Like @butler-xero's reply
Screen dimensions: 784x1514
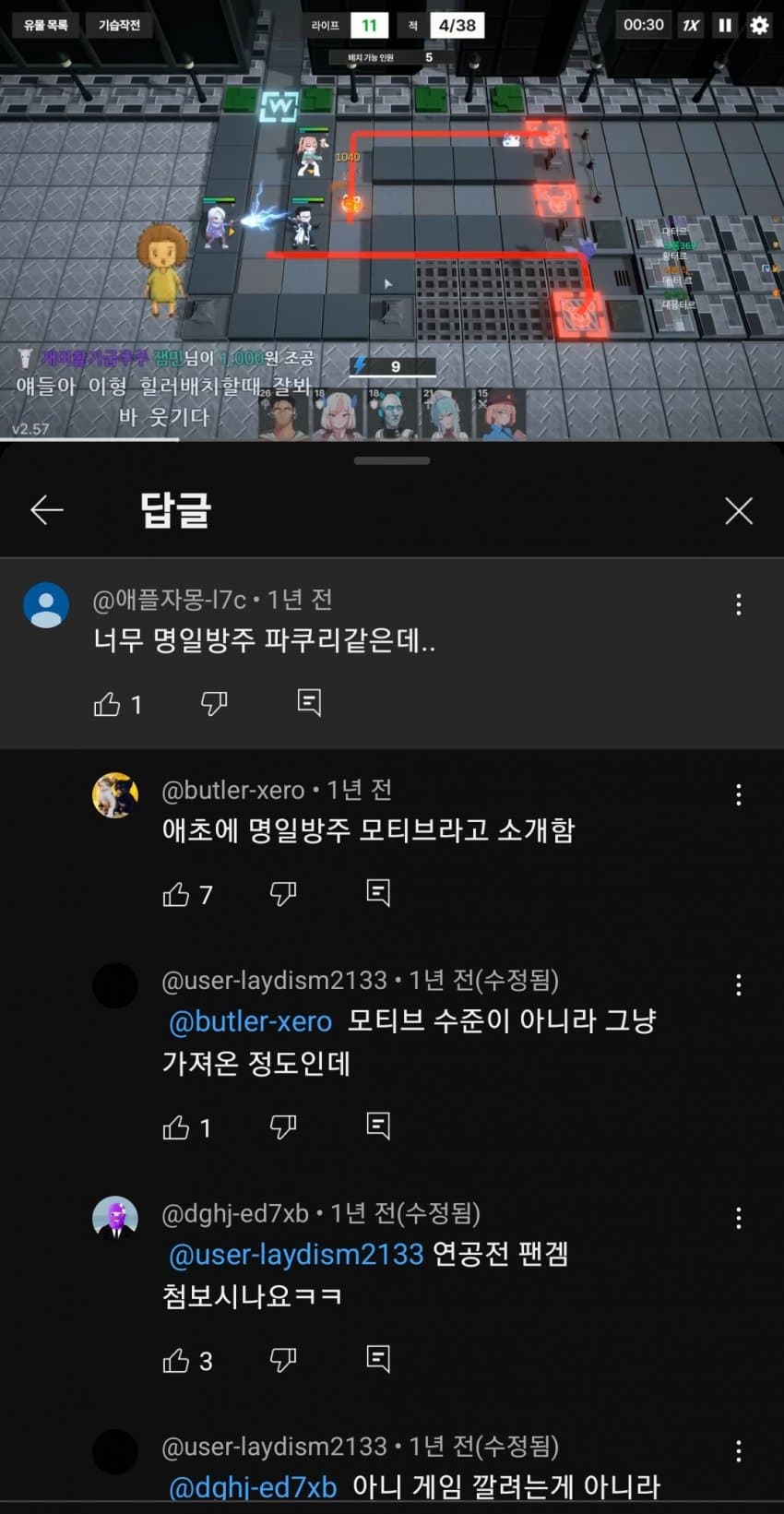(x=175, y=894)
